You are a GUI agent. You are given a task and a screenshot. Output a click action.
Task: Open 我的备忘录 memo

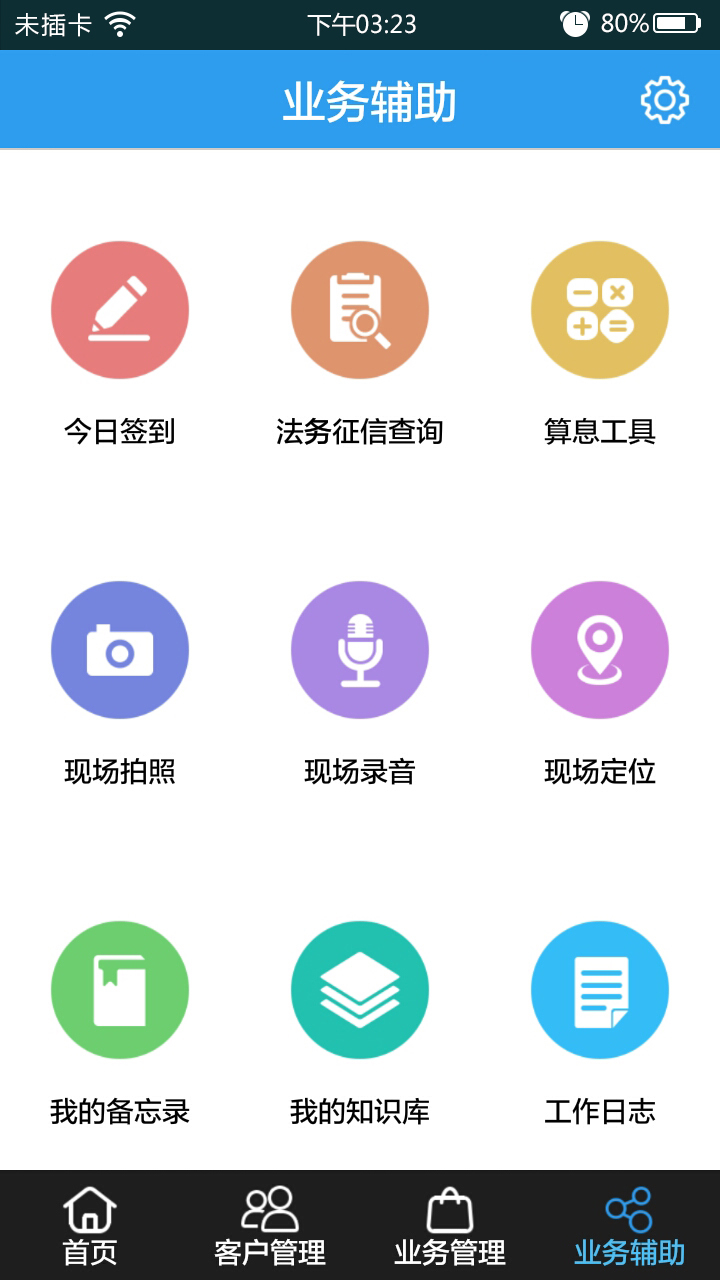coord(120,990)
